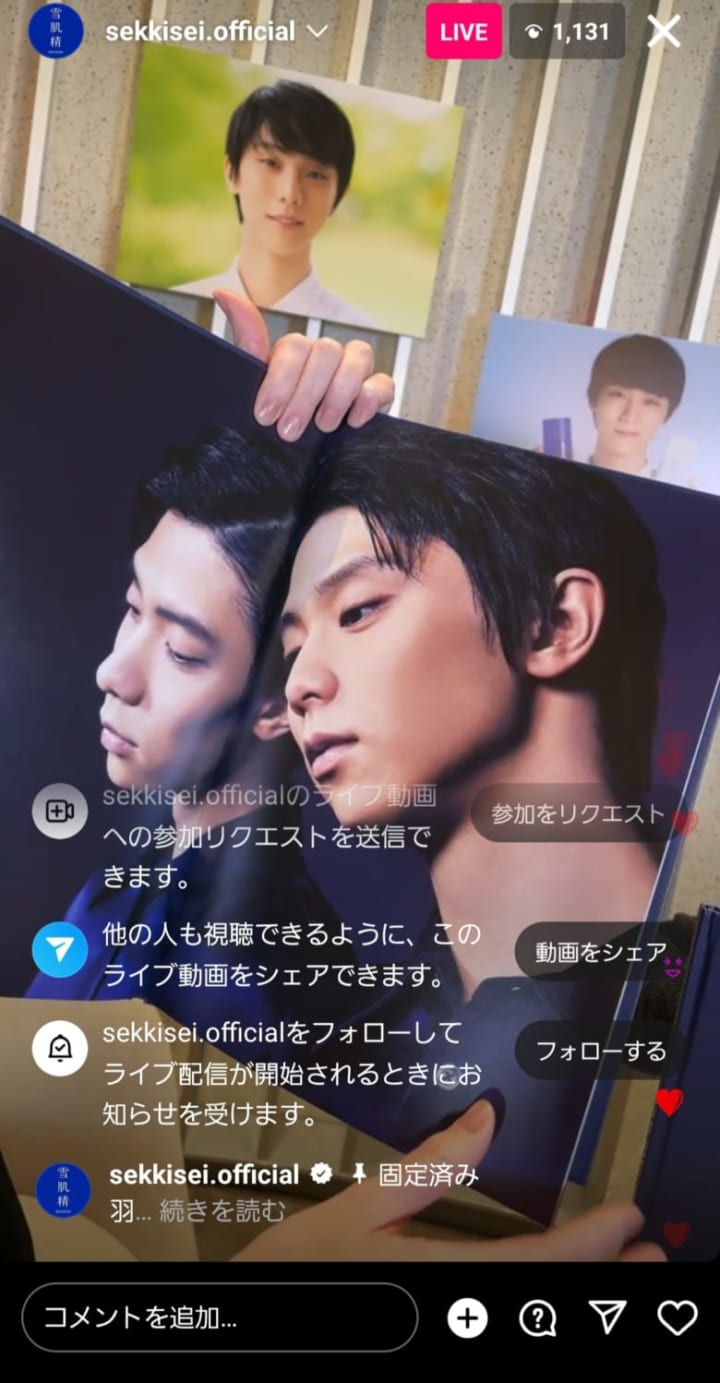Open sekkisei.official profile avatar at top
This screenshot has width=720, height=1383.
click(54, 31)
